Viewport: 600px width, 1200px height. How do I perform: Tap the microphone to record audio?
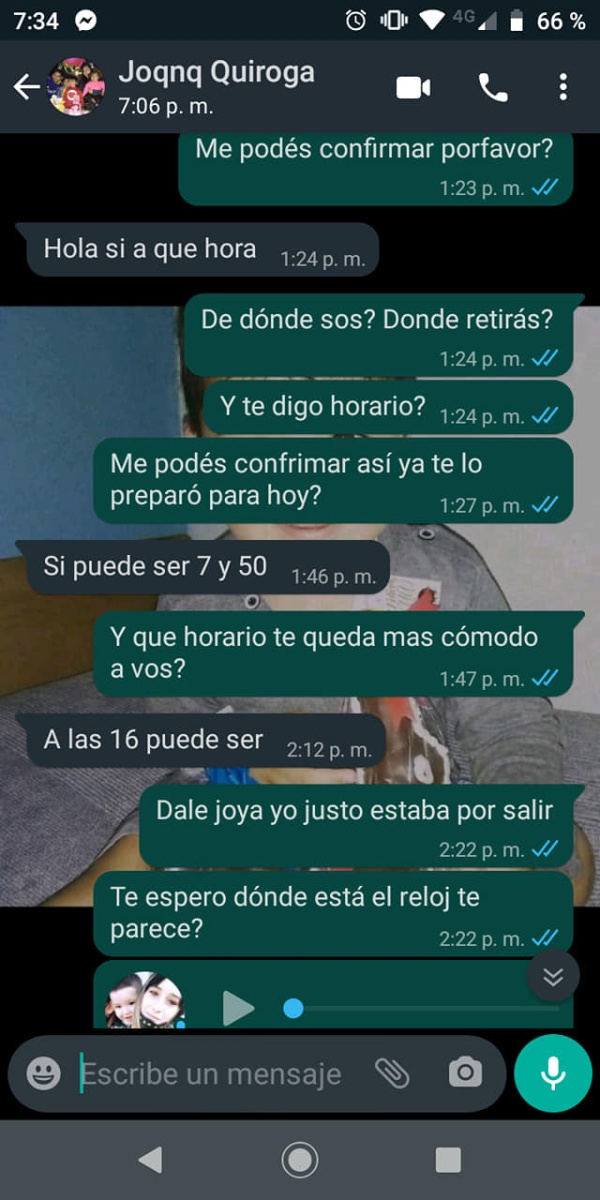pyautogui.click(x=553, y=1073)
